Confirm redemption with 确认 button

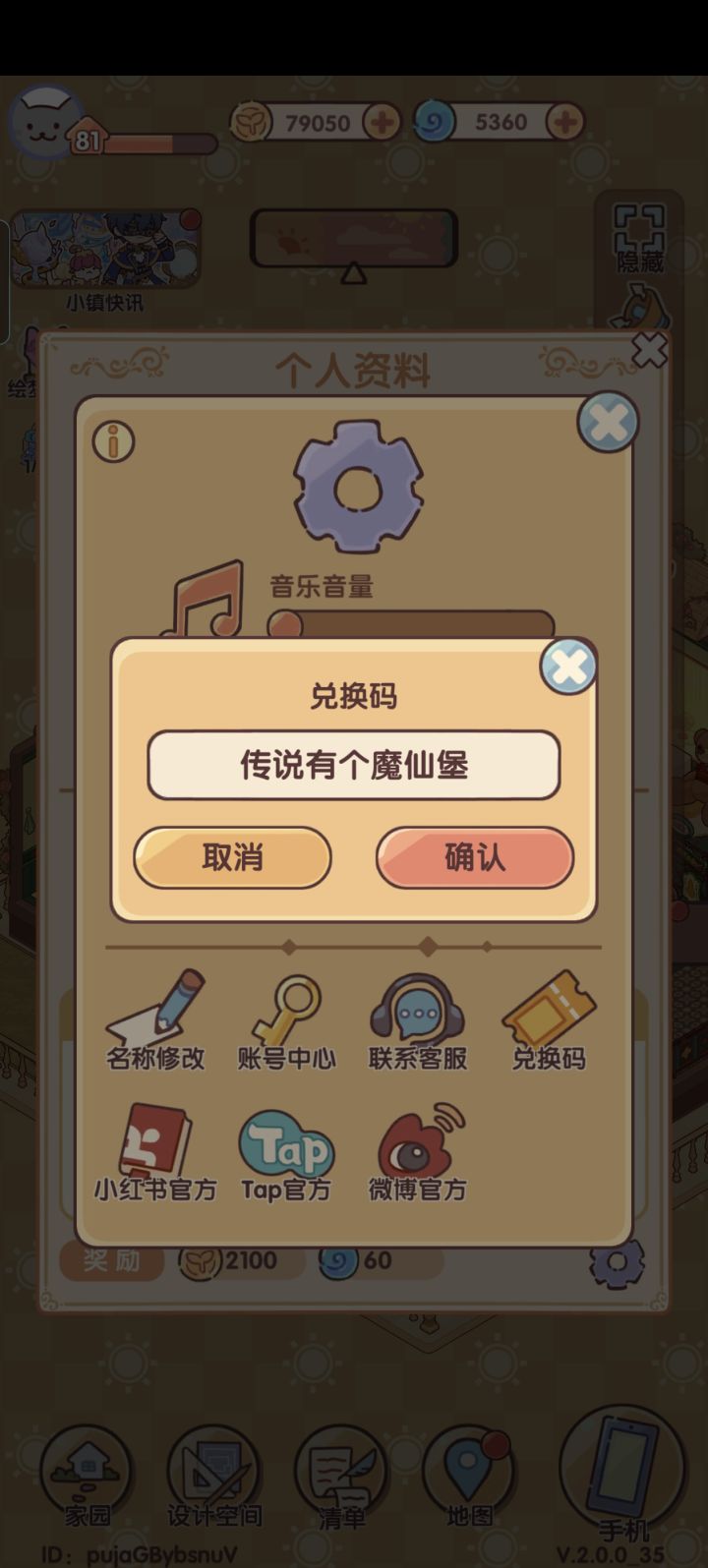tap(474, 857)
